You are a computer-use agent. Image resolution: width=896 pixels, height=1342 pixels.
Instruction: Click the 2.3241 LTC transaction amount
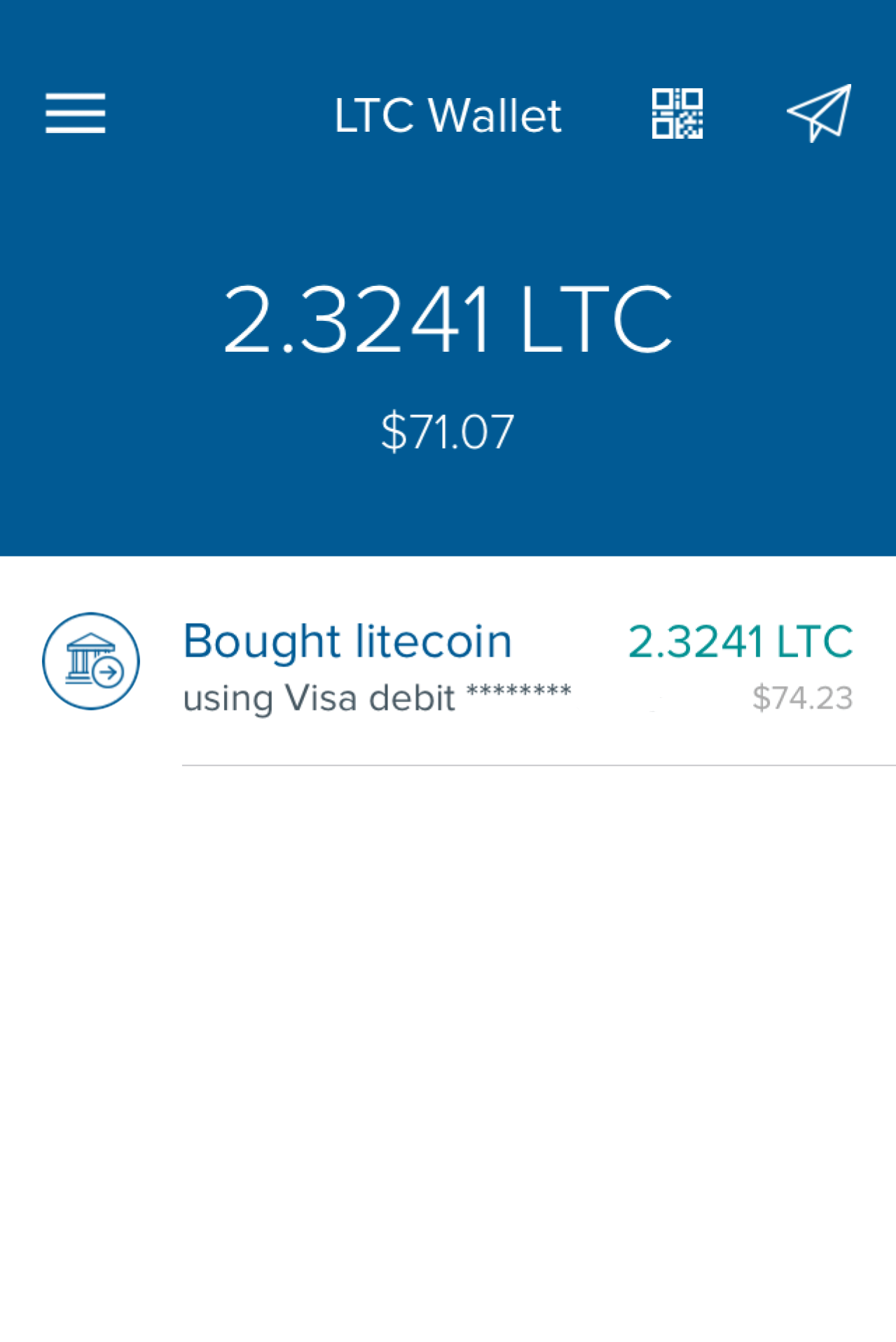(743, 639)
